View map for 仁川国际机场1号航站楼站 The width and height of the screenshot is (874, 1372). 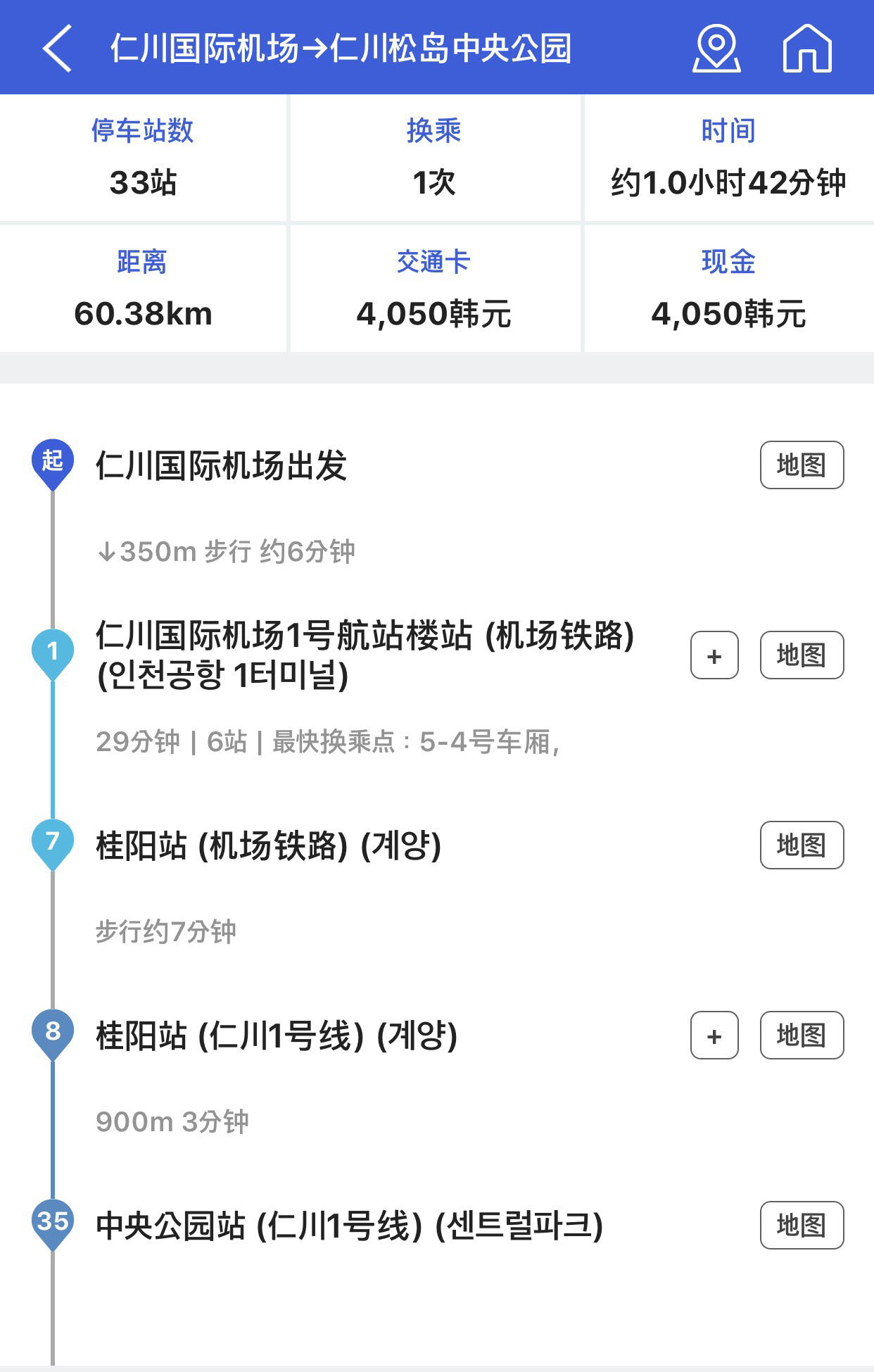(803, 655)
